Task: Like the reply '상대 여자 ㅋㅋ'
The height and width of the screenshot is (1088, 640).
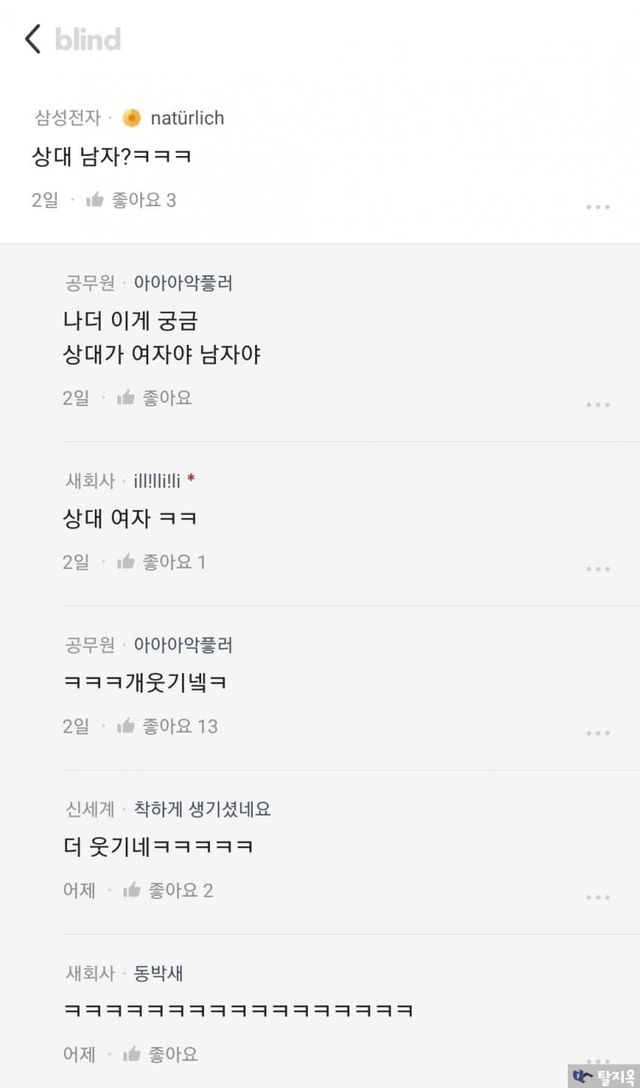Action: coord(126,562)
